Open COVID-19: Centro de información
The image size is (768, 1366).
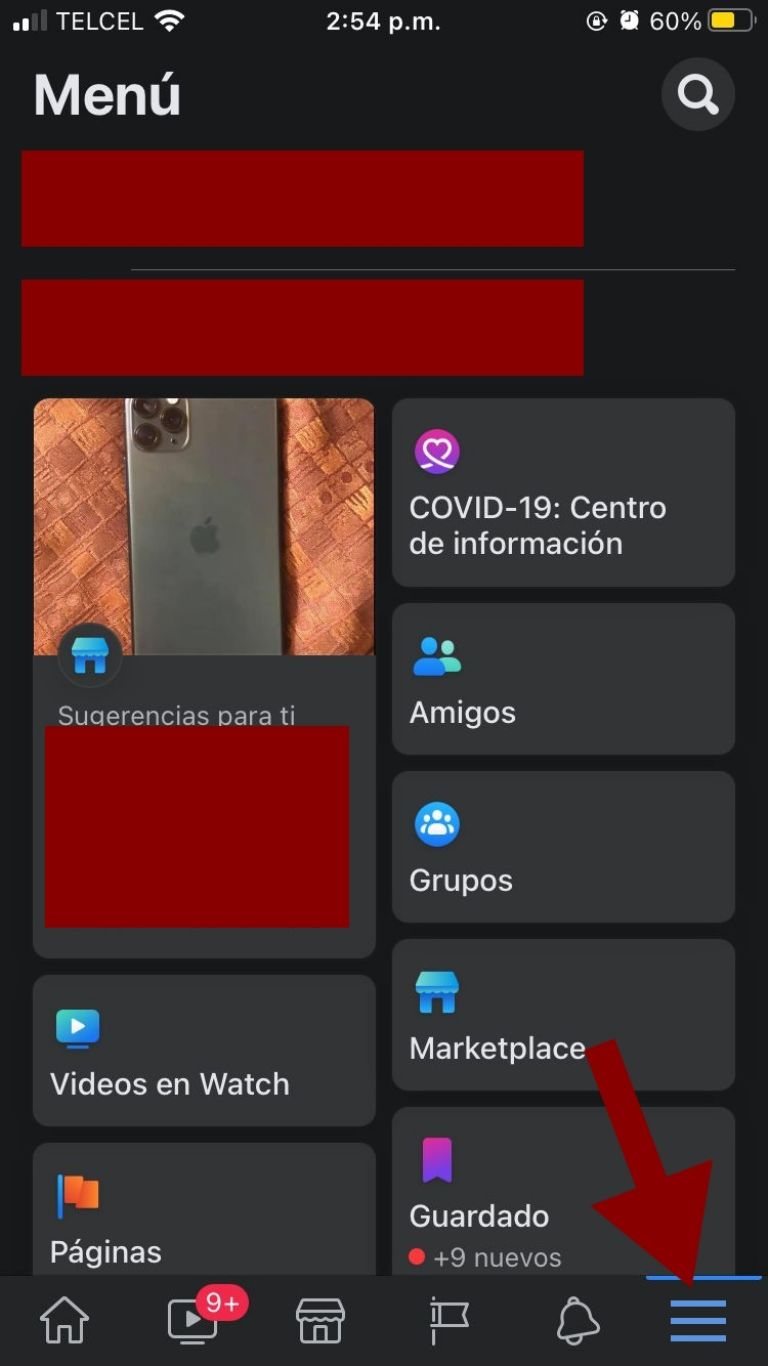click(x=563, y=493)
